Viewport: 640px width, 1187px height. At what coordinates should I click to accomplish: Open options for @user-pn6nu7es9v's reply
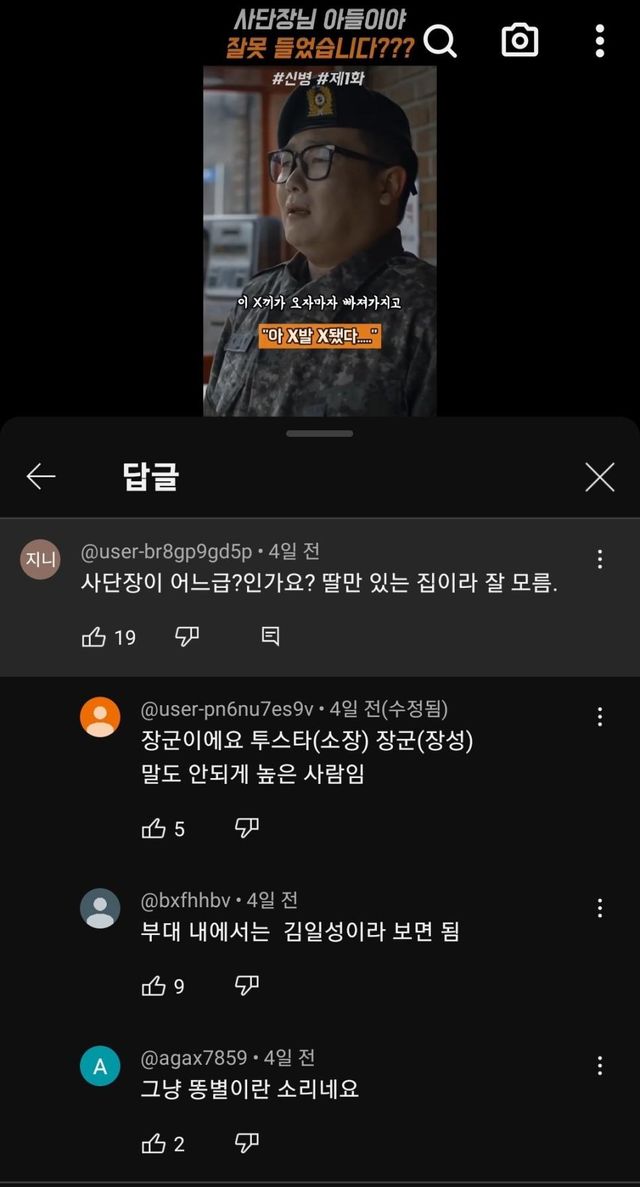tap(599, 716)
